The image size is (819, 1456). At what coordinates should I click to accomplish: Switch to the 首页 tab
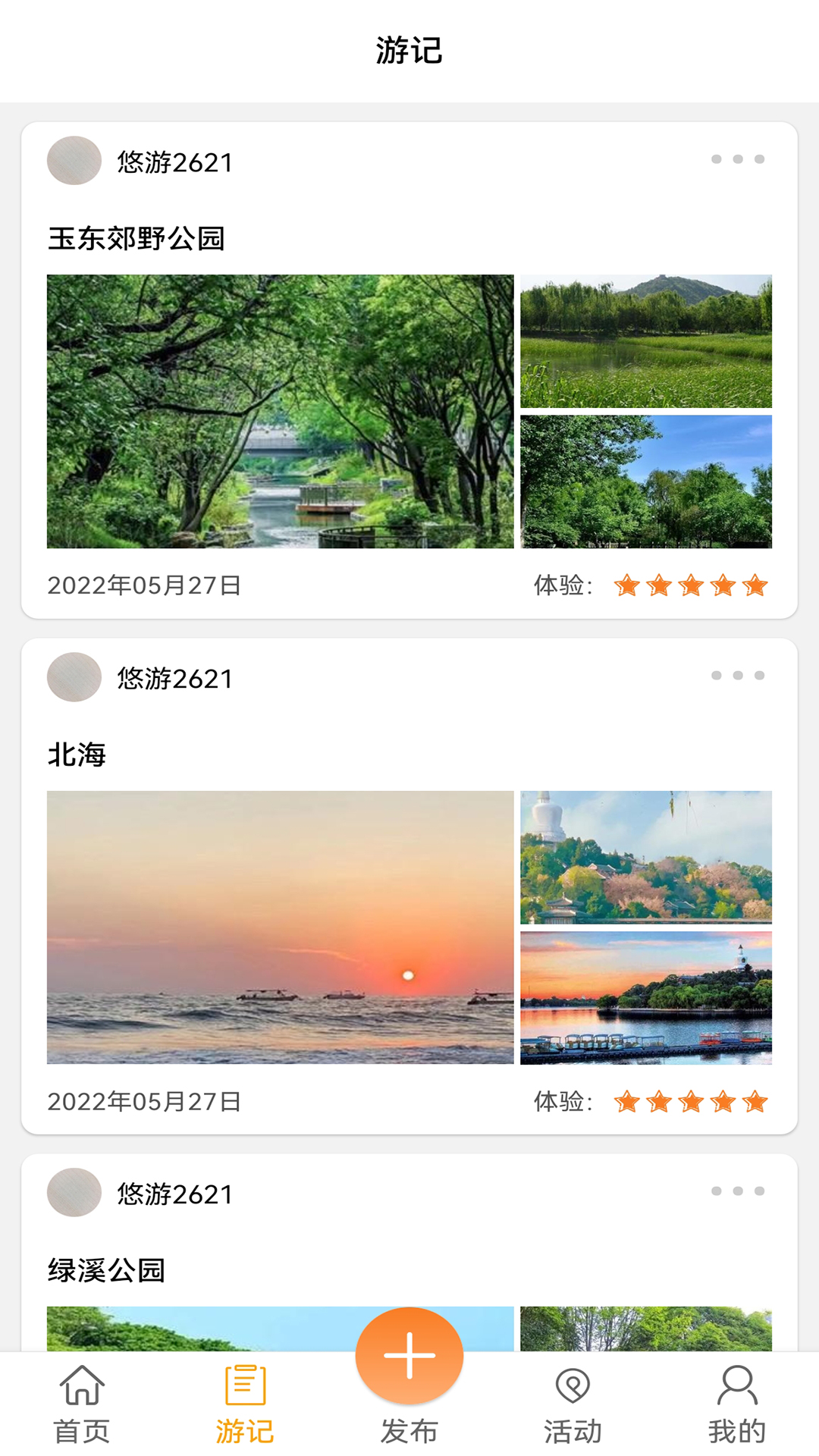pyautogui.click(x=82, y=1404)
